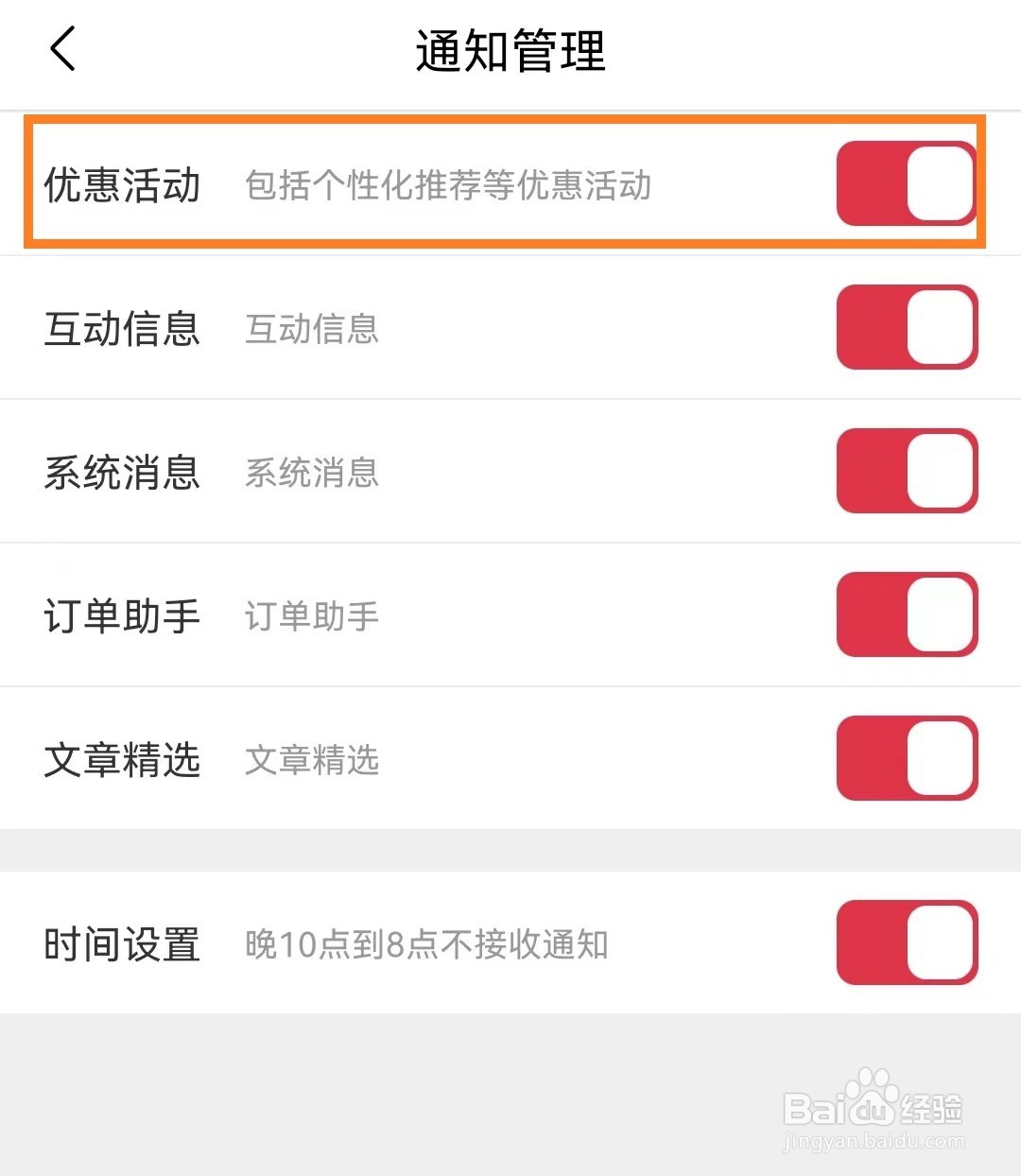Disable the 系统消息 switch

point(905,471)
